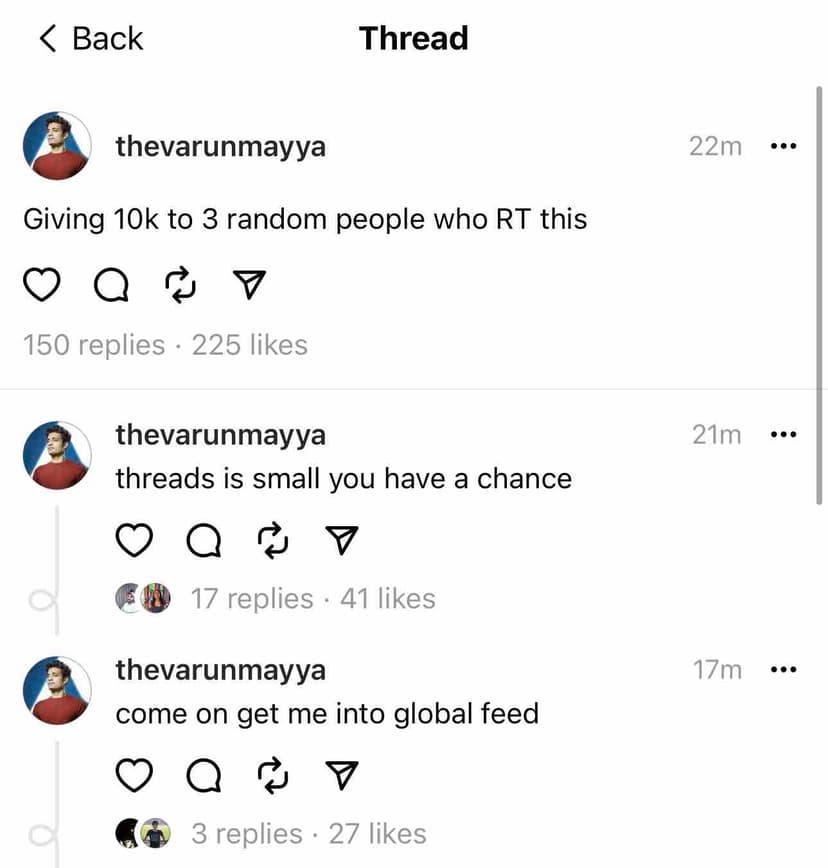Image resolution: width=828 pixels, height=868 pixels.
Task: Go back from the thread
Action: 90,39
